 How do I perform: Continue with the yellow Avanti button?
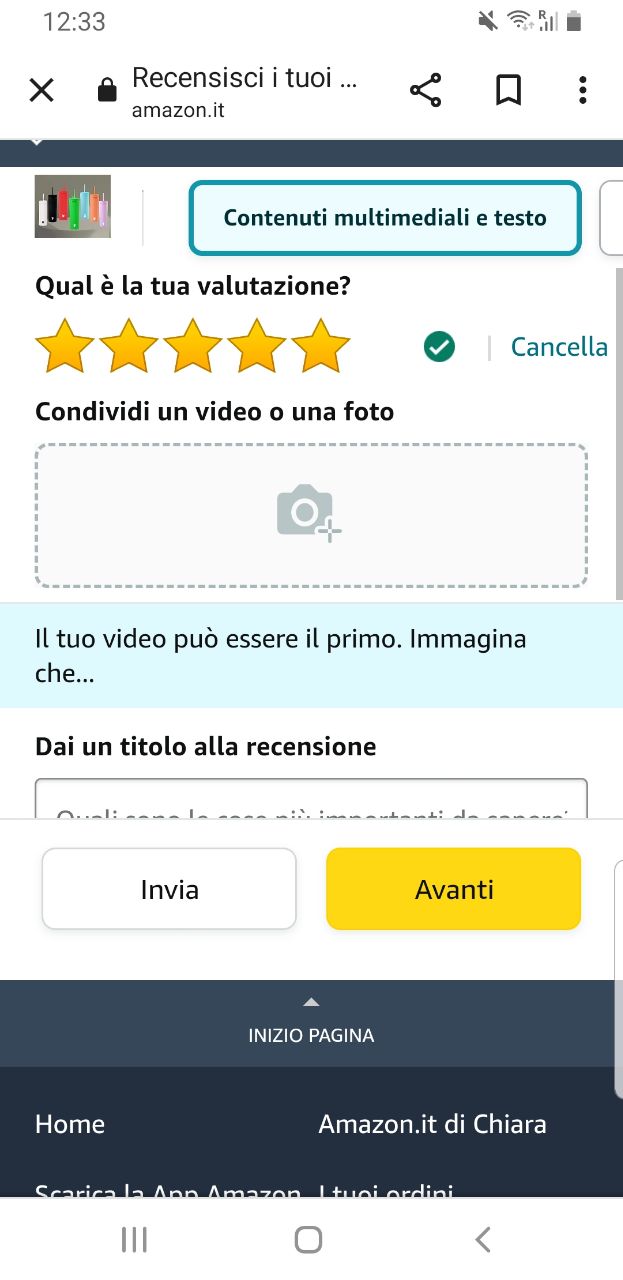tap(454, 889)
